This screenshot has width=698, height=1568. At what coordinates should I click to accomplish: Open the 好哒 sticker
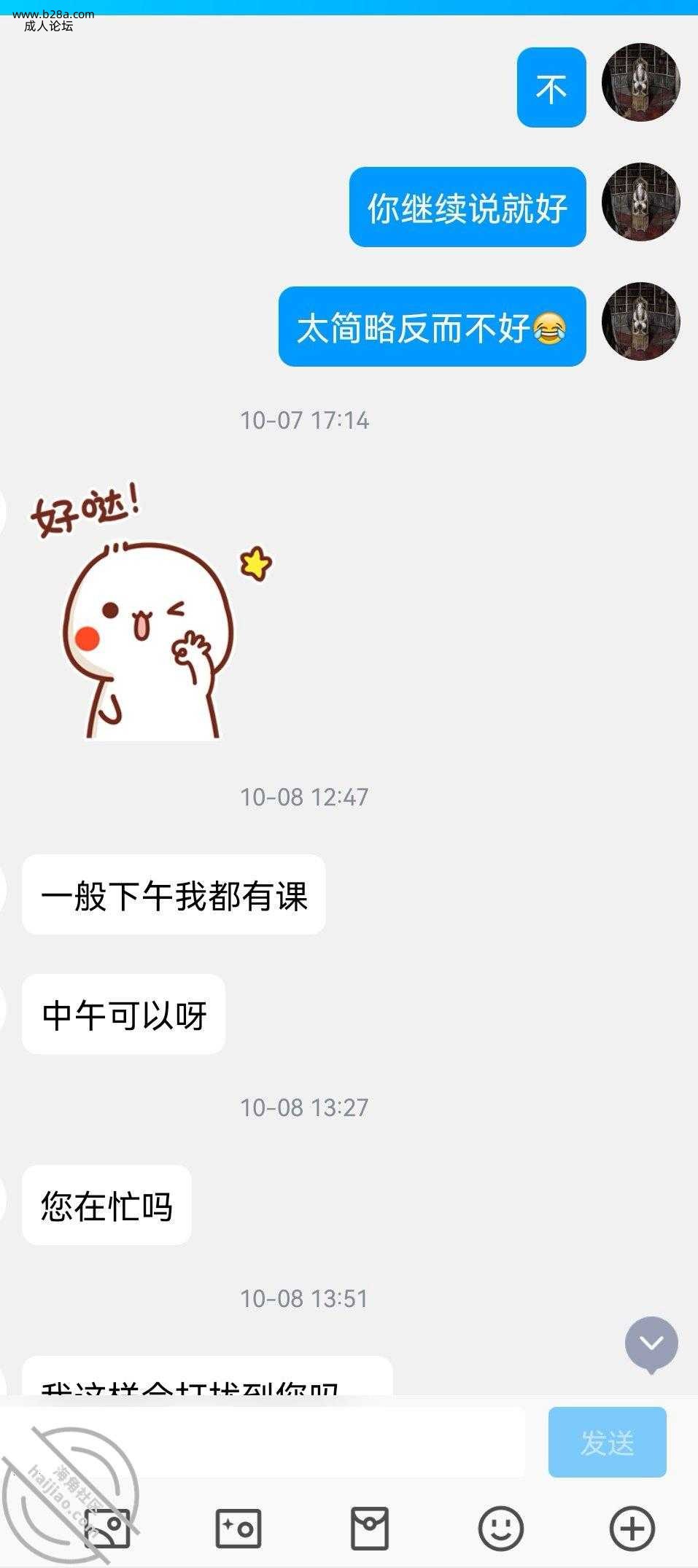click(x=150, y=614)
